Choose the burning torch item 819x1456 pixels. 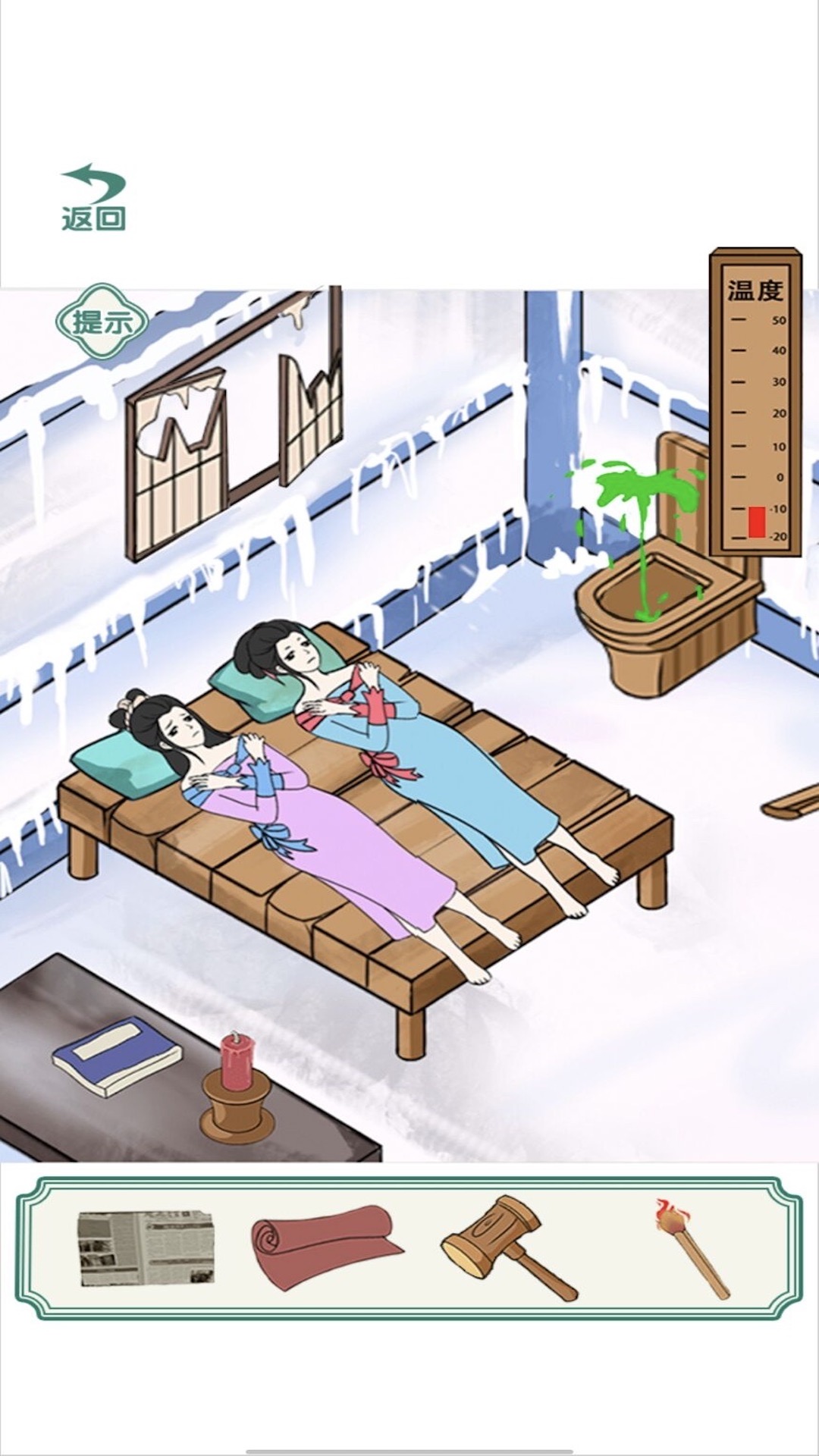coord(690,1247)
